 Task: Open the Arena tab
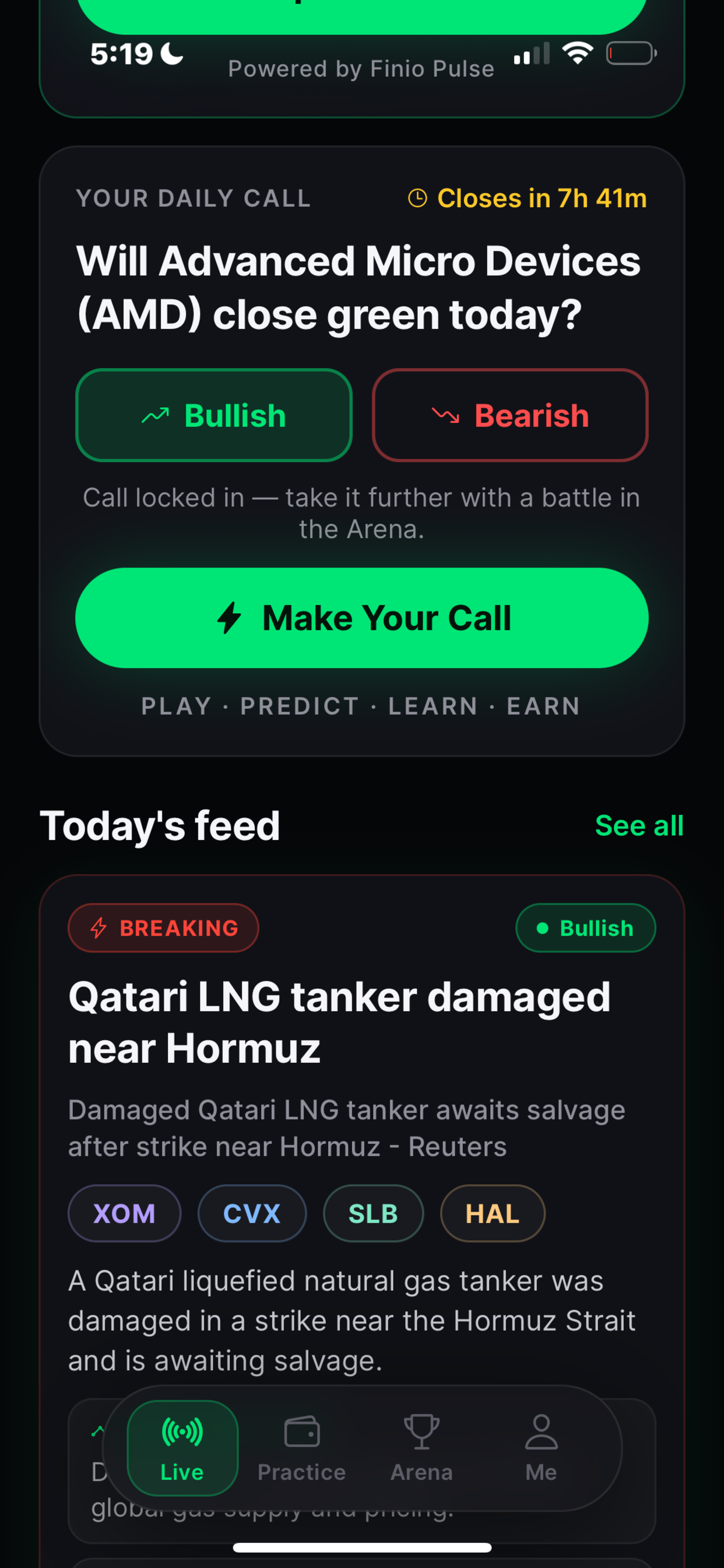tap(421, 1448)
